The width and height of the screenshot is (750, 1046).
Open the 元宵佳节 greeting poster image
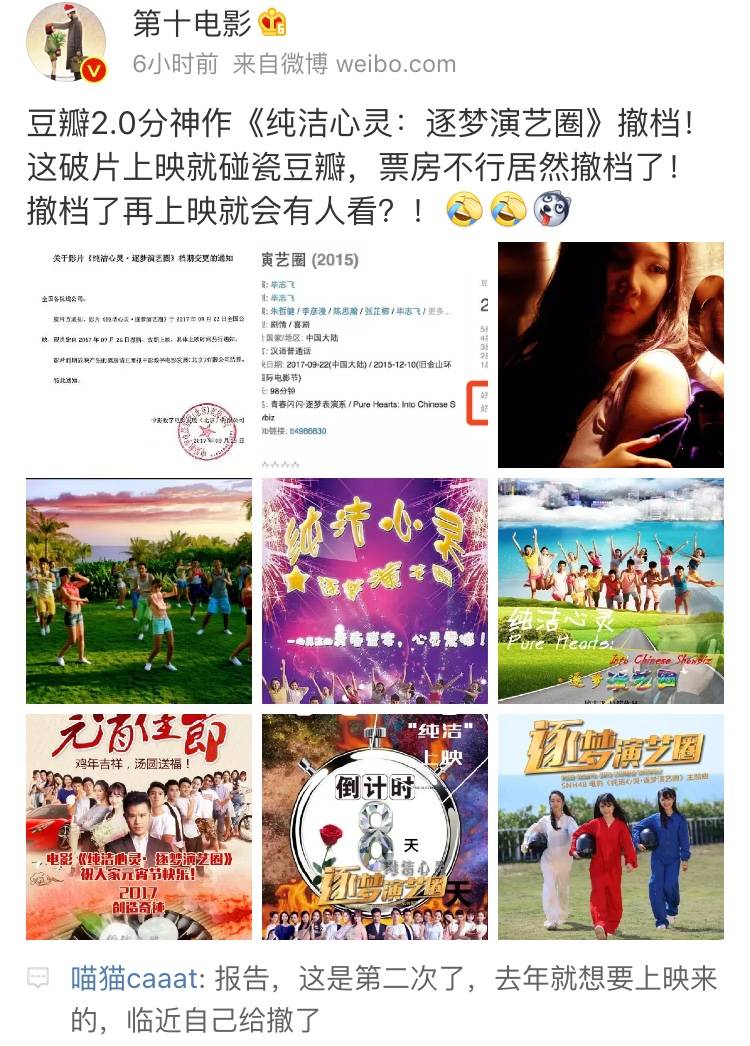click(x=139, y=826)
